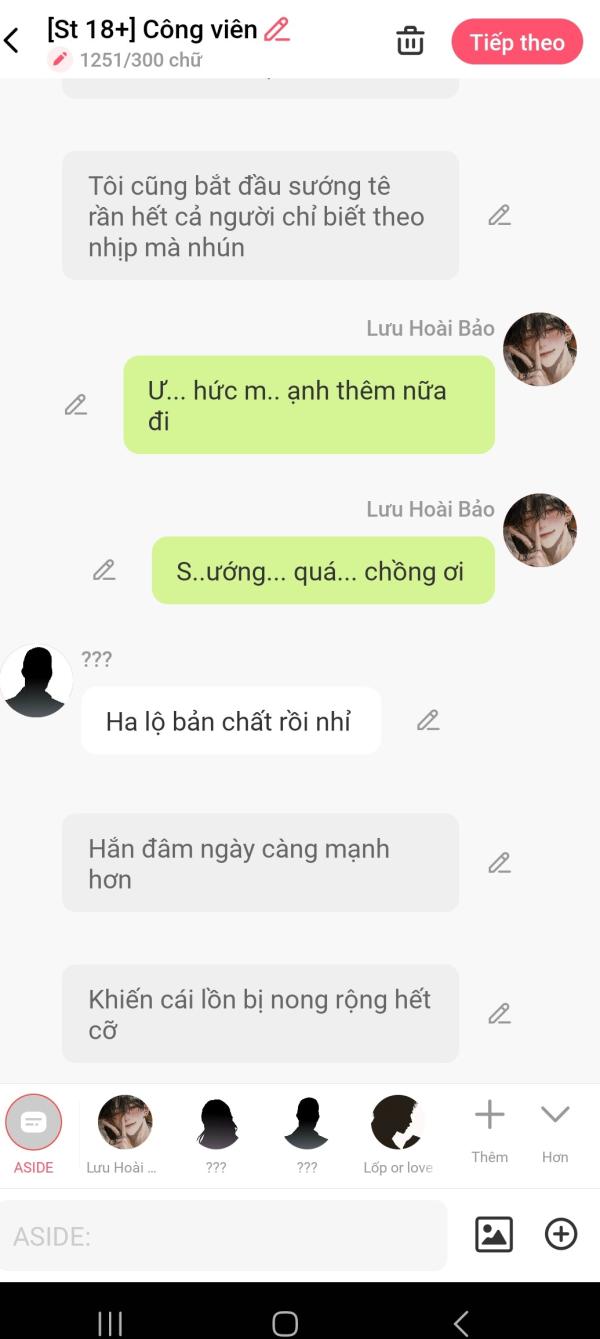This screenshot has width=600, height=1339.
Task: Focus the ASIDE text input field
Action: pyautogui.click(x=224, y=1236)
